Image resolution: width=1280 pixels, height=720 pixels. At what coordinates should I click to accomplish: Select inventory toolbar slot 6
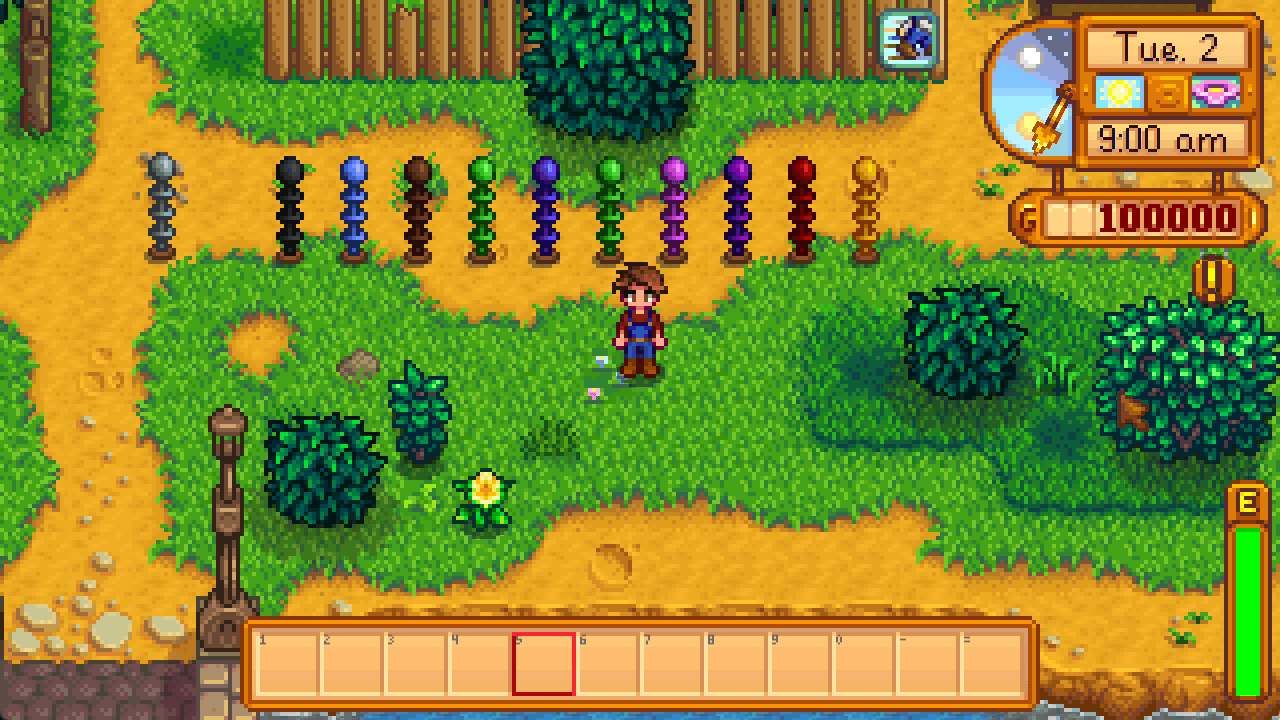[608, 664]
